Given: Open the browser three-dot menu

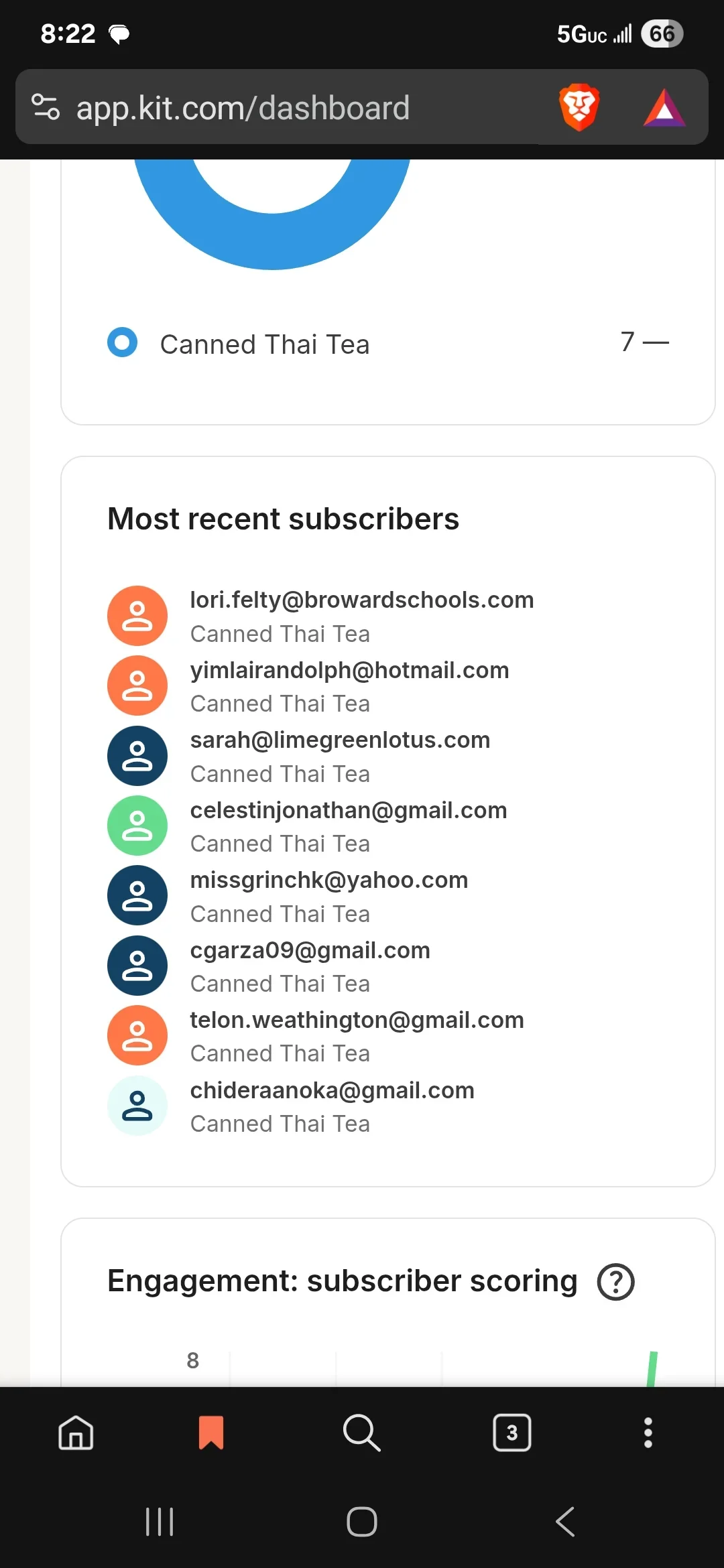Looking at the screenshot, I should pyautogui.click(x=648, y=1433).
